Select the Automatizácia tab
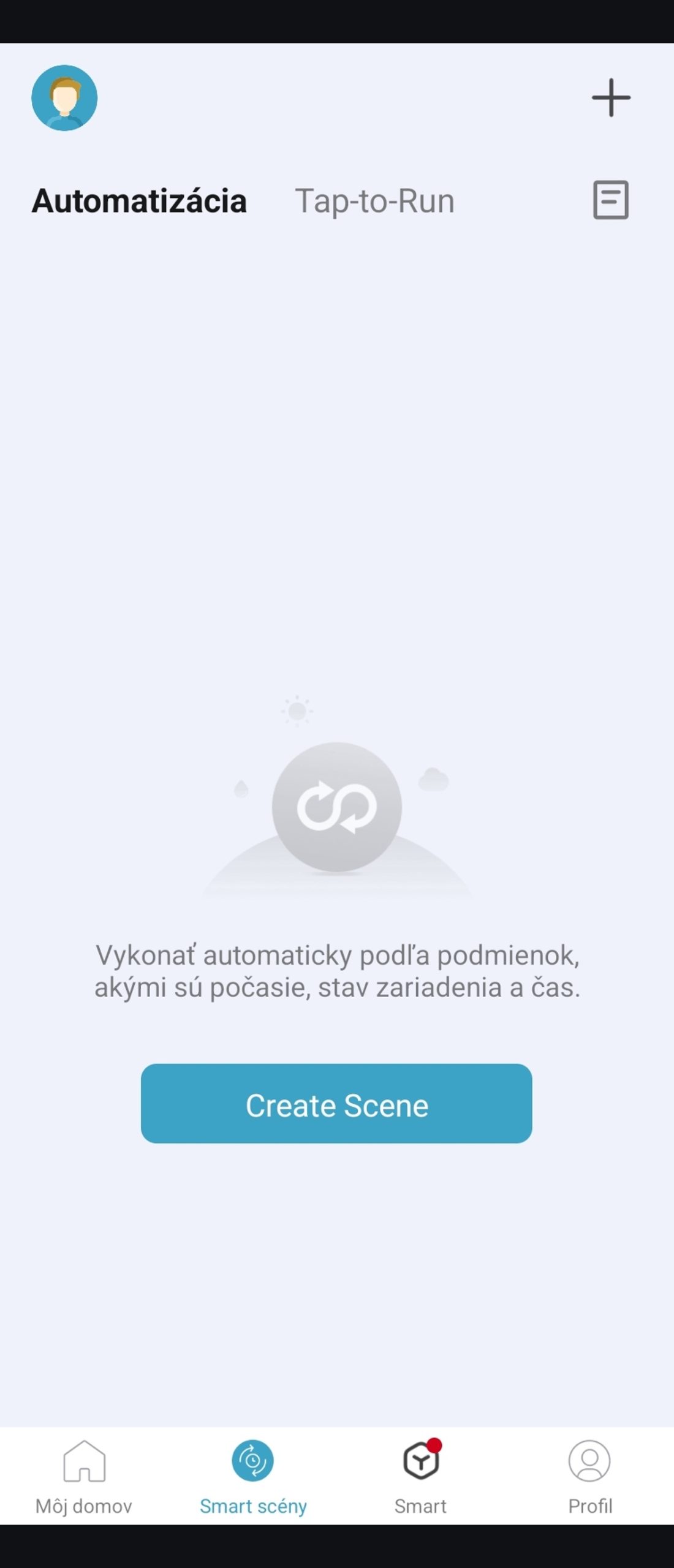The height and width of the screenshot is (1568, 674). click(x=139, y=201)
